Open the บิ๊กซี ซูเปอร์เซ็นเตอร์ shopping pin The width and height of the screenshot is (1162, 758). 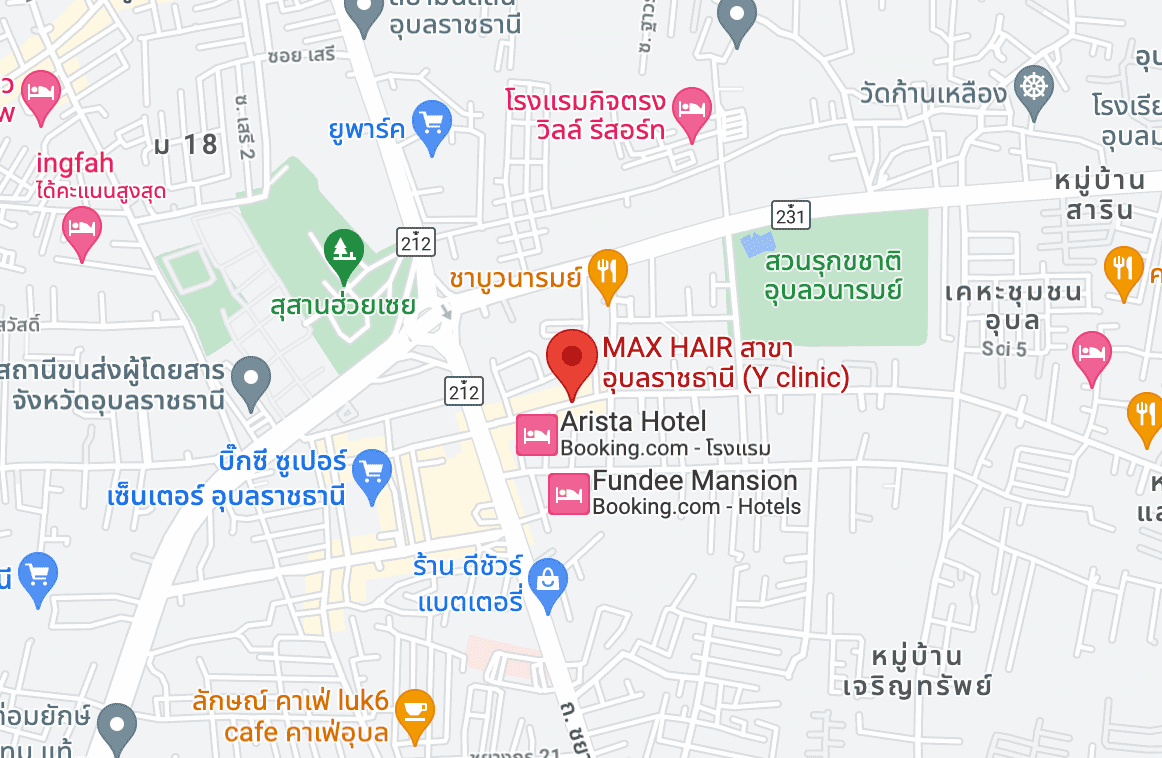[373, 470]
